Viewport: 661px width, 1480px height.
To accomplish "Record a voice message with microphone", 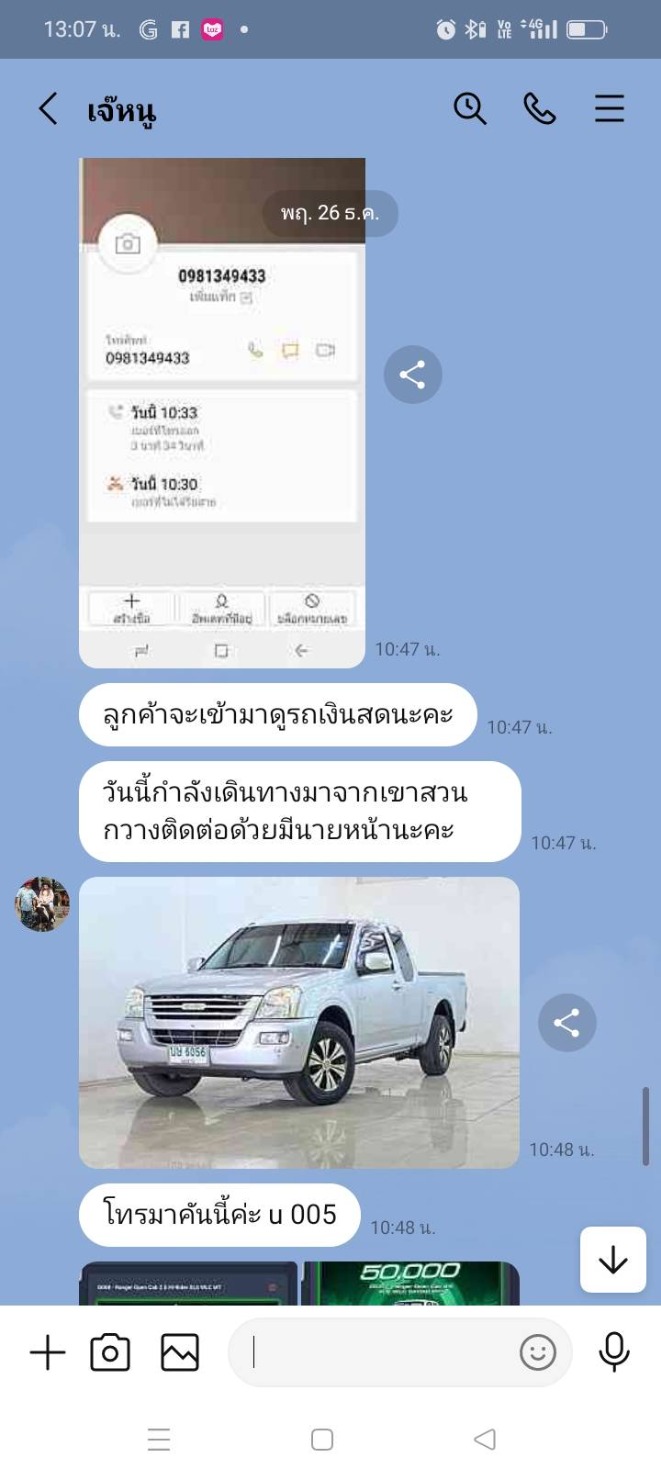I will click(x=614, y=1353).
